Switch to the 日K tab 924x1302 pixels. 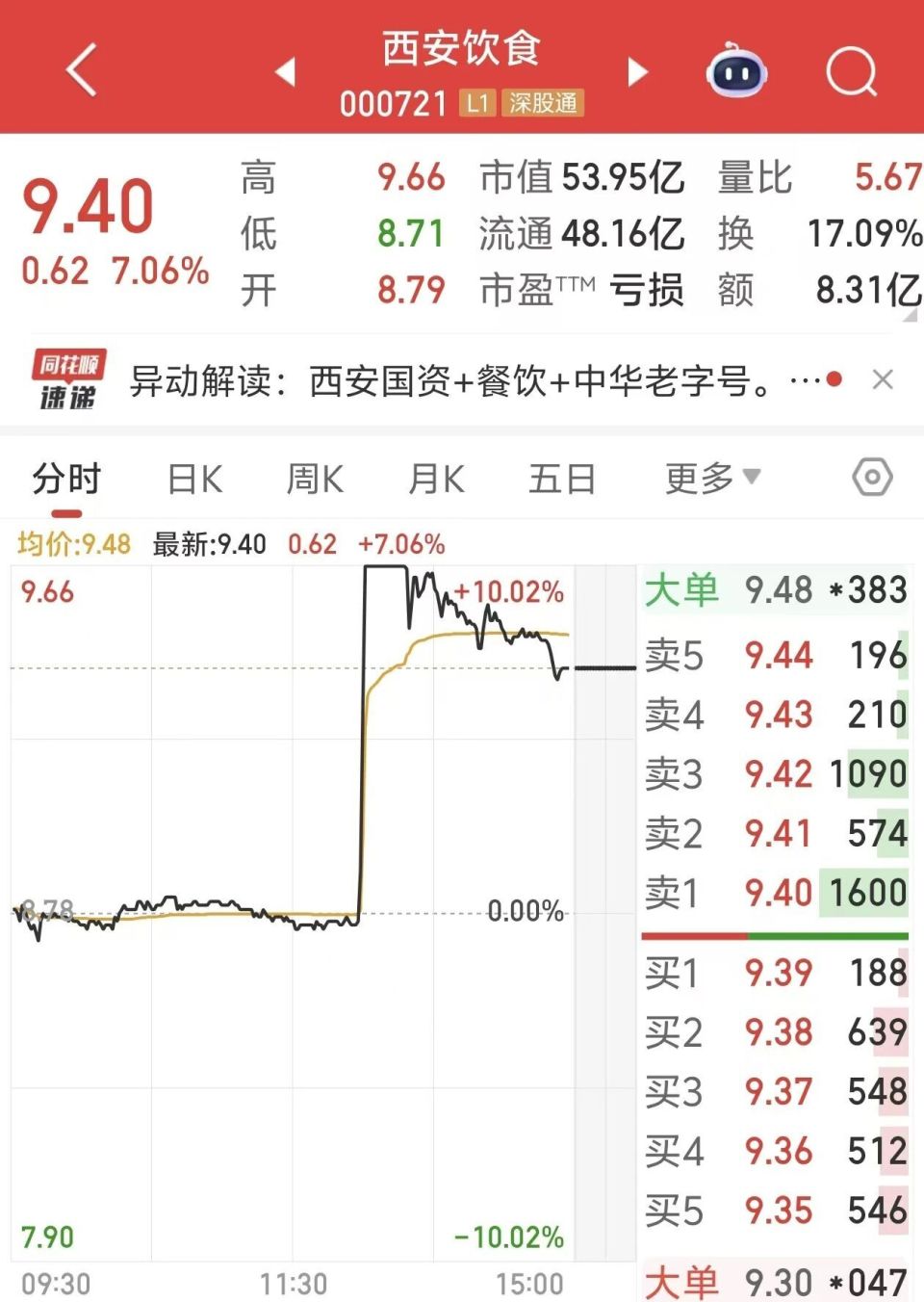click(x=193, y=477)
